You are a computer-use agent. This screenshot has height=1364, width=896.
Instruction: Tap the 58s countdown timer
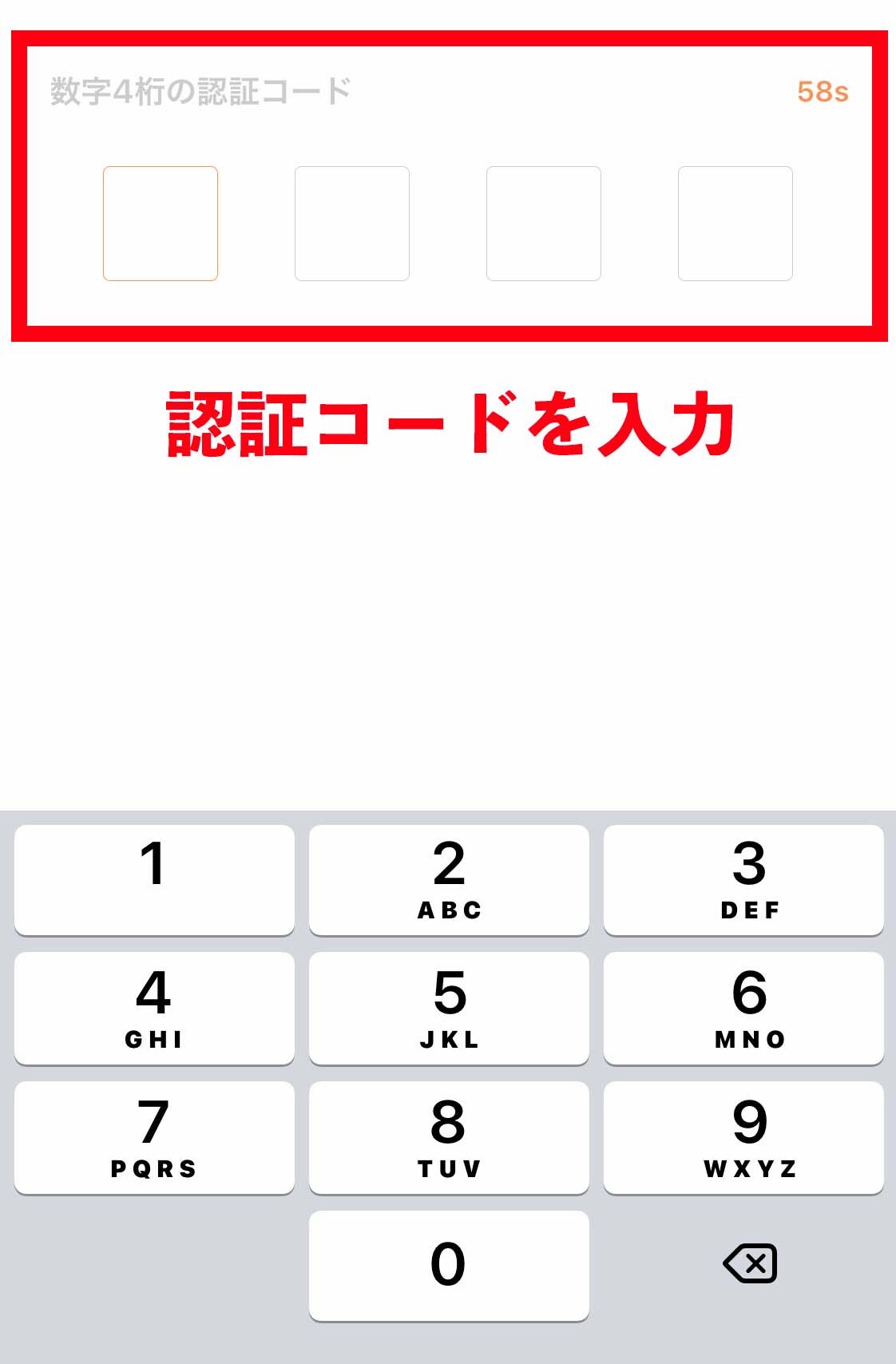point(823,90)
